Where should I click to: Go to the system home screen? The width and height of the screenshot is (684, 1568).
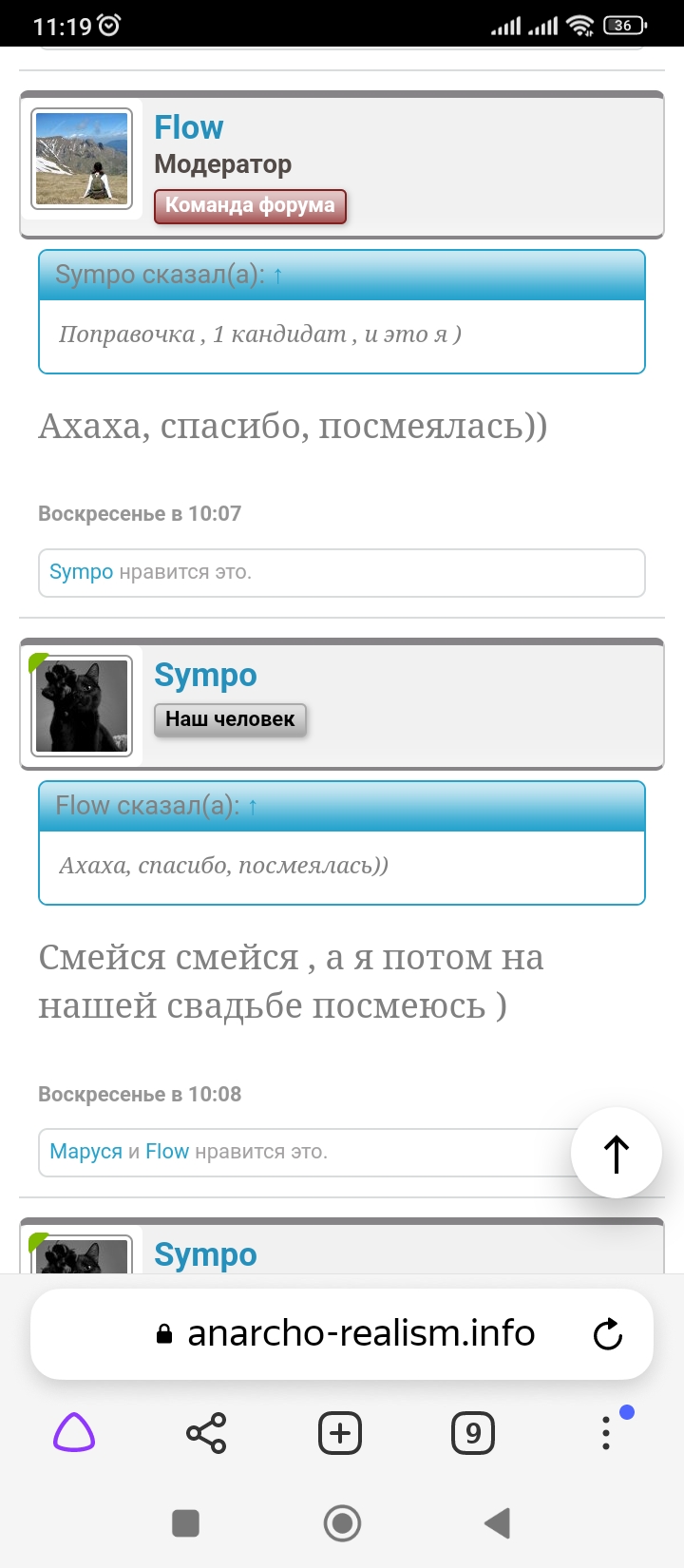click(x=342, y=1523)
